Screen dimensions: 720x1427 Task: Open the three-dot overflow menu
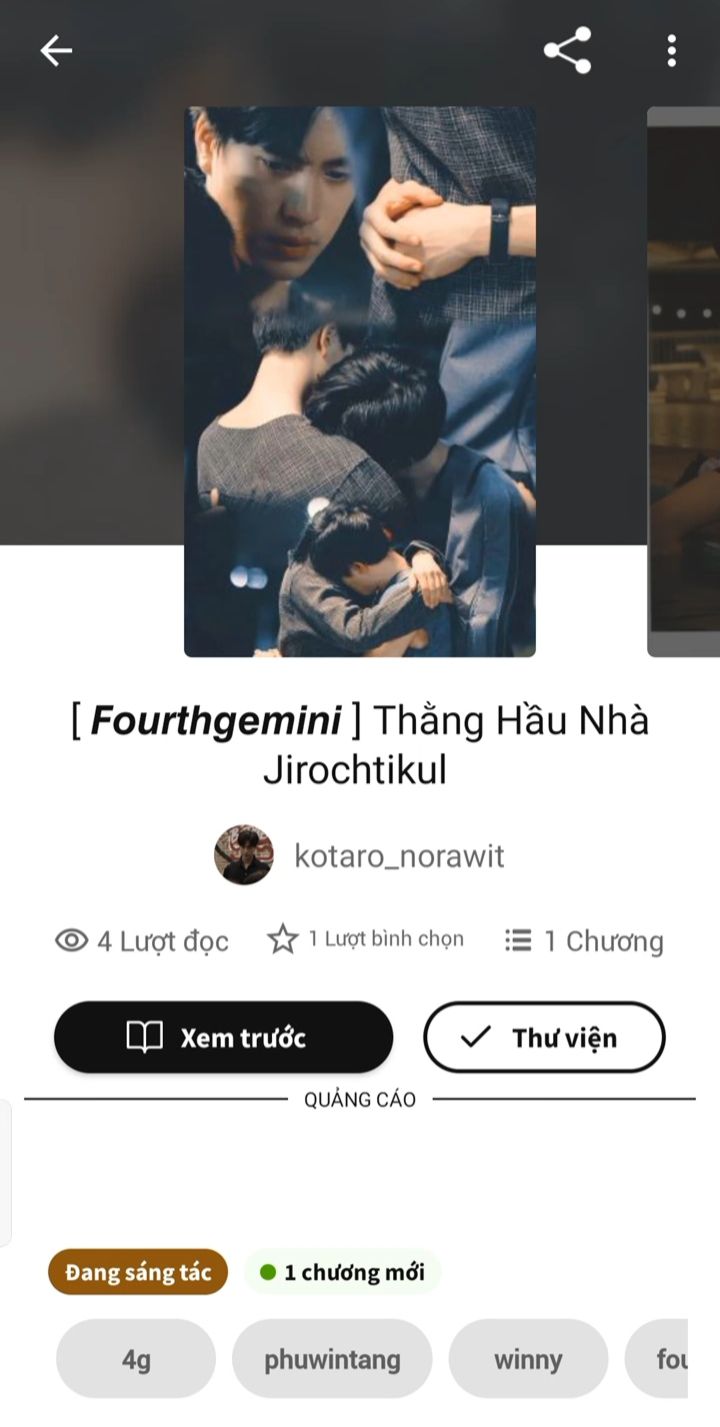[x=671, y=50]
